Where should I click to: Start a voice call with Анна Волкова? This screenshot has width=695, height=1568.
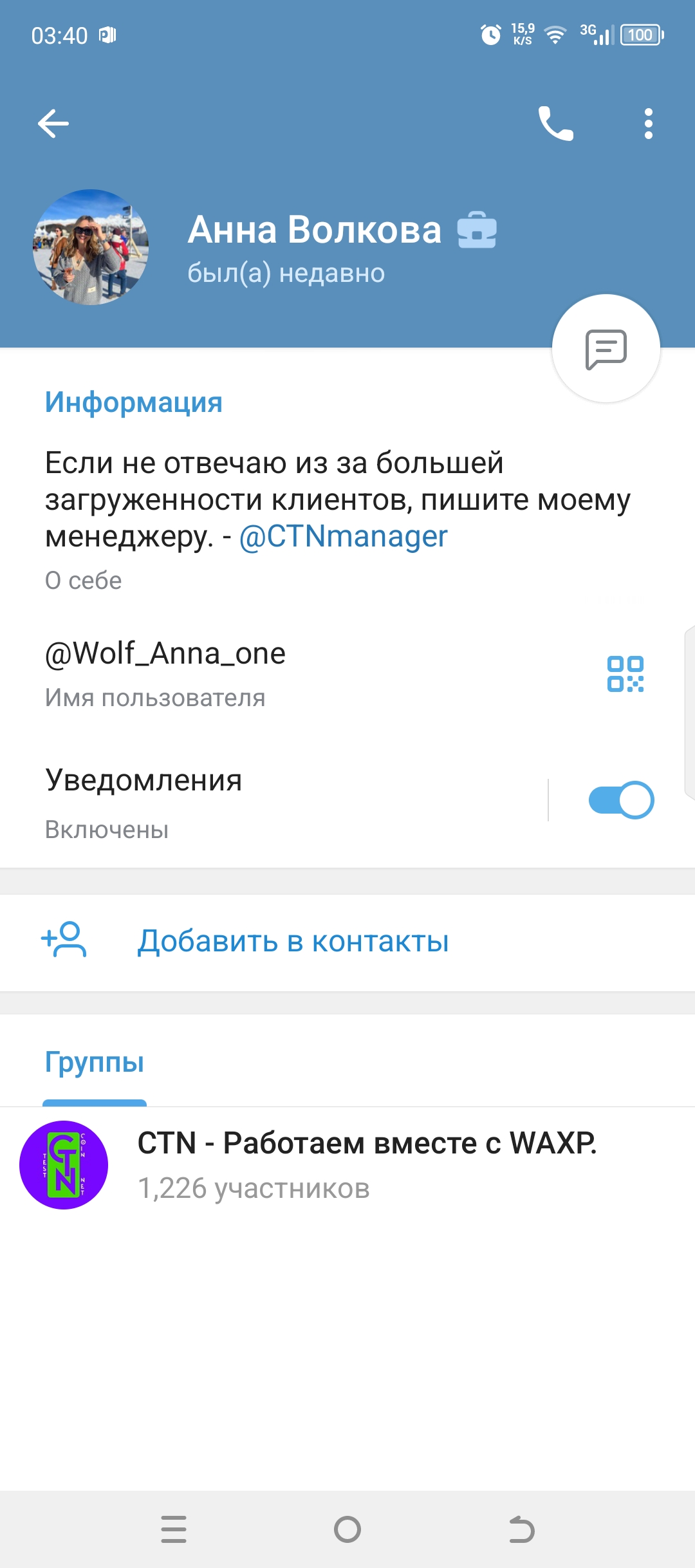pos(555,124)
